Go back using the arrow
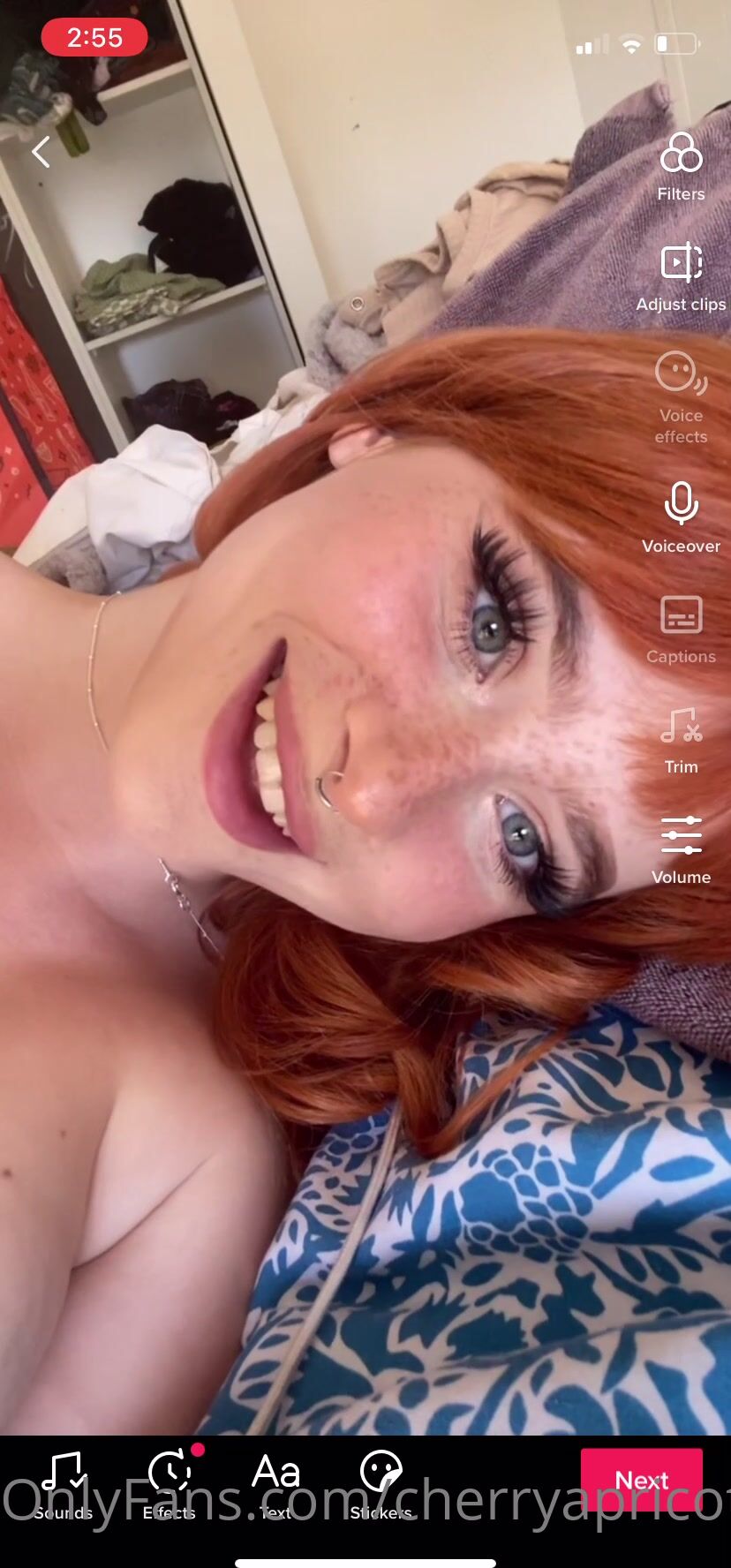Image resolution: width=731 pixels, height=1568 pixels. coord(41,152)
